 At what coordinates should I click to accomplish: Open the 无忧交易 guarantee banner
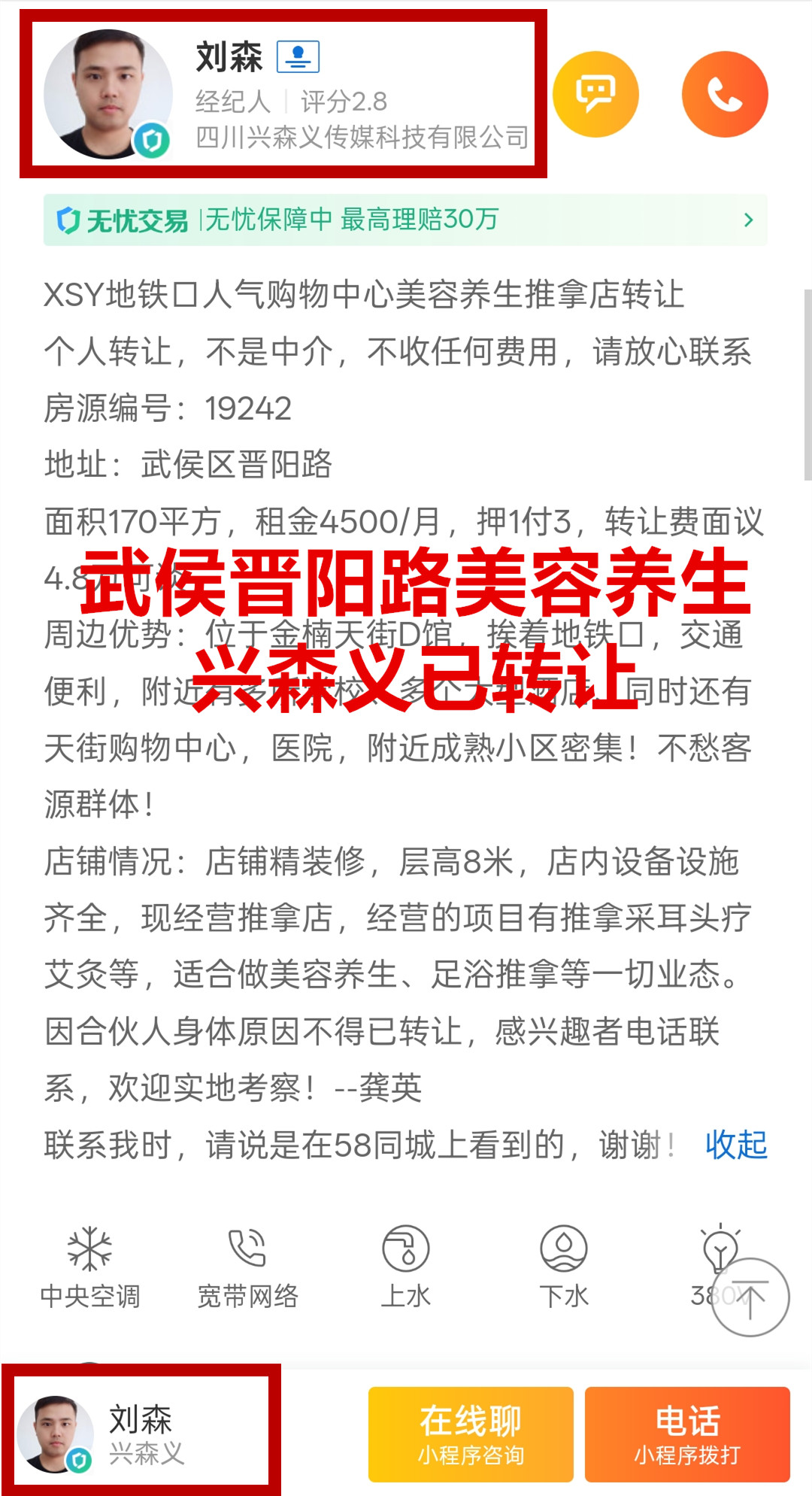(405, 220)
